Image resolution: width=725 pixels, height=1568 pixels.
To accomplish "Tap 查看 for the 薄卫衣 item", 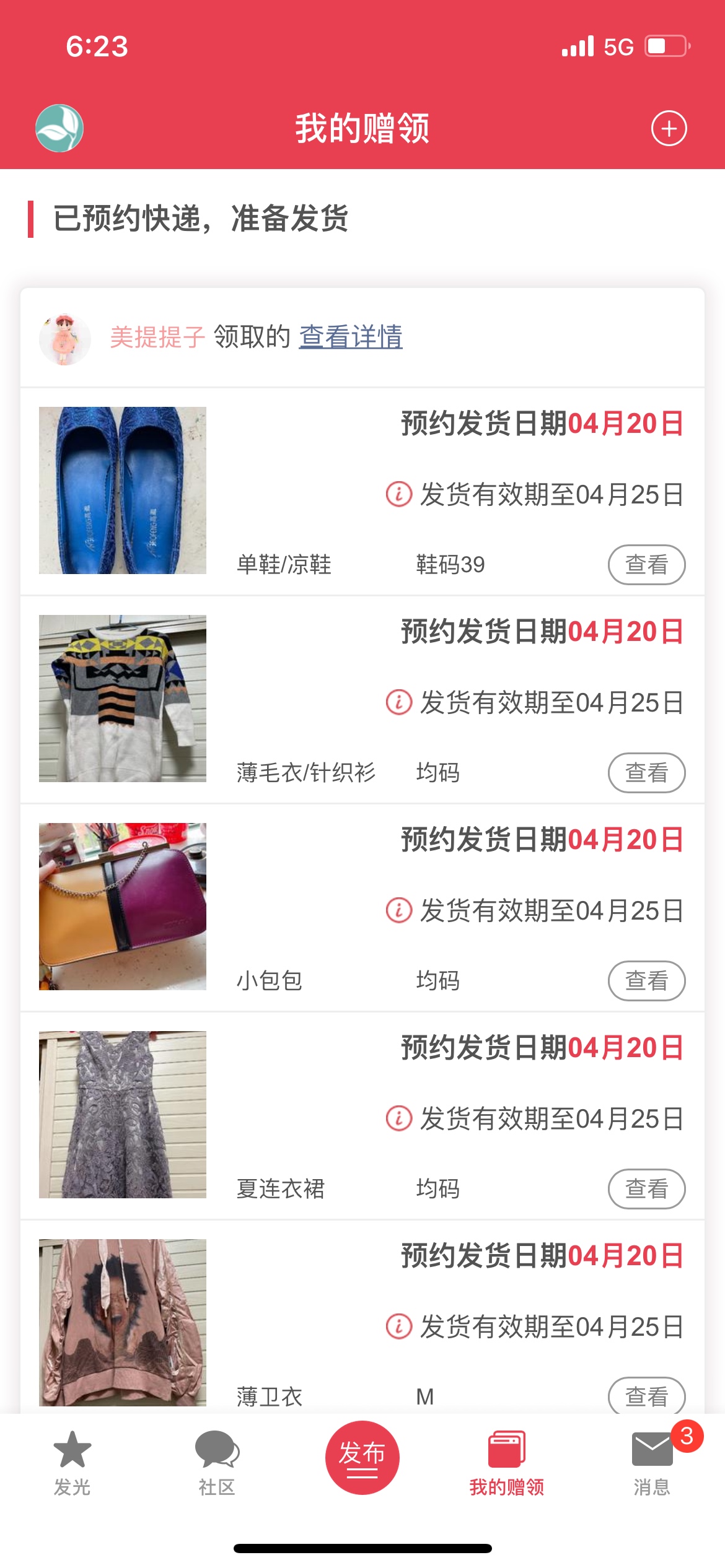I will [x=646, y=1396].
